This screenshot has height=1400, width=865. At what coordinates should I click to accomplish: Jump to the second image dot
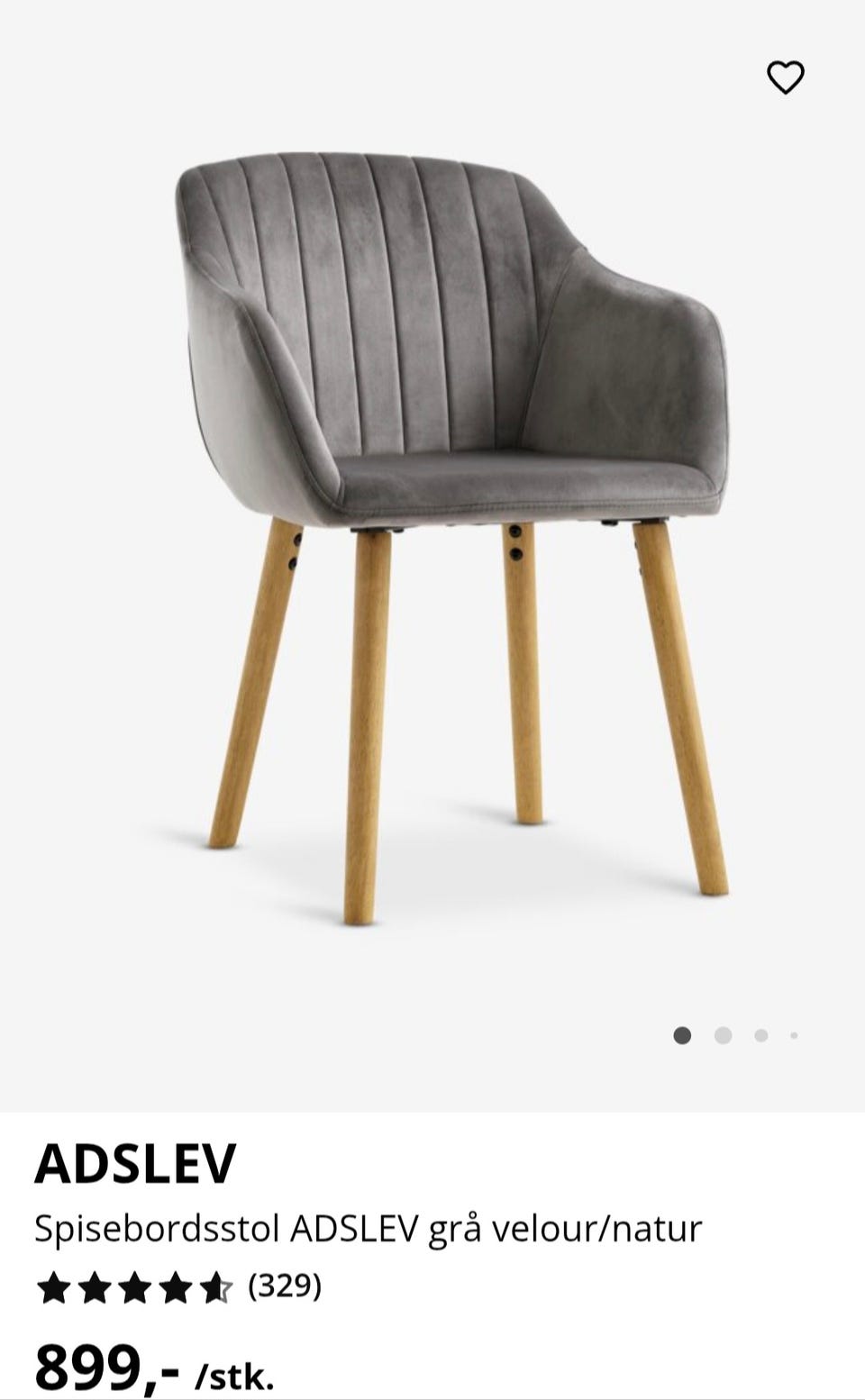[x=723, y=1036]
